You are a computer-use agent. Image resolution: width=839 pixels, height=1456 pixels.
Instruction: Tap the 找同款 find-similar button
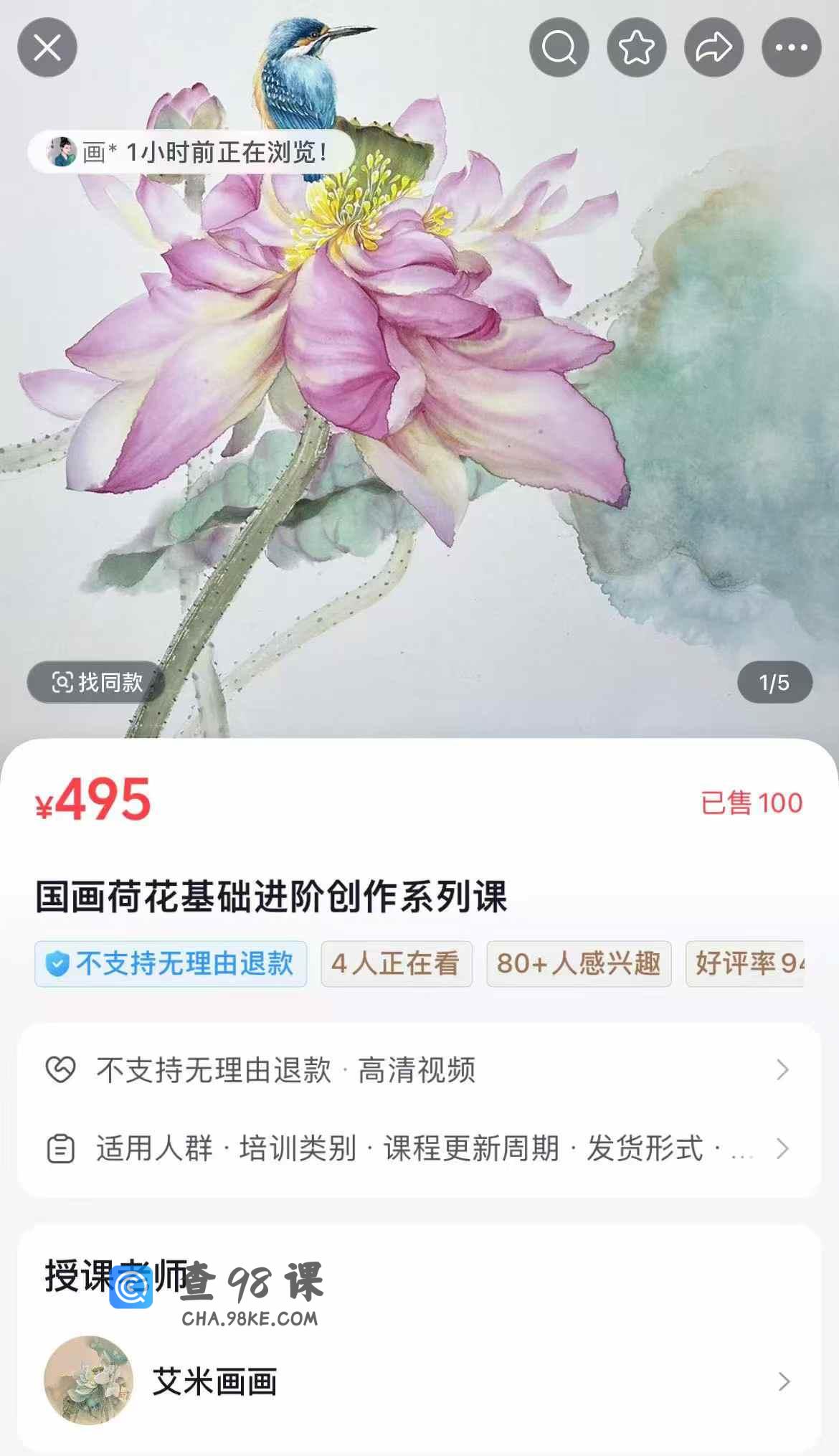click(97, 682)
